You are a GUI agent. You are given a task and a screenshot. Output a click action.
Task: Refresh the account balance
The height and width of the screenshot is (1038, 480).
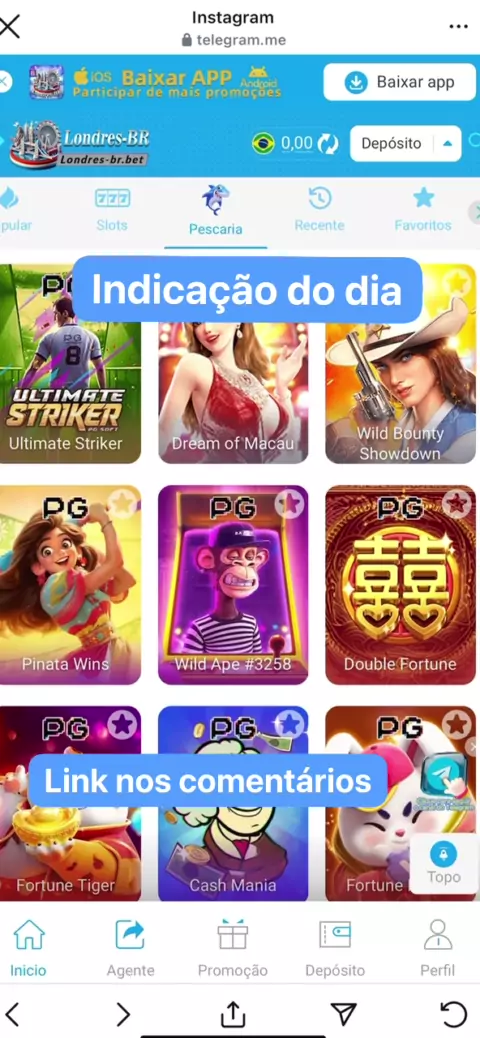(328, 143)
